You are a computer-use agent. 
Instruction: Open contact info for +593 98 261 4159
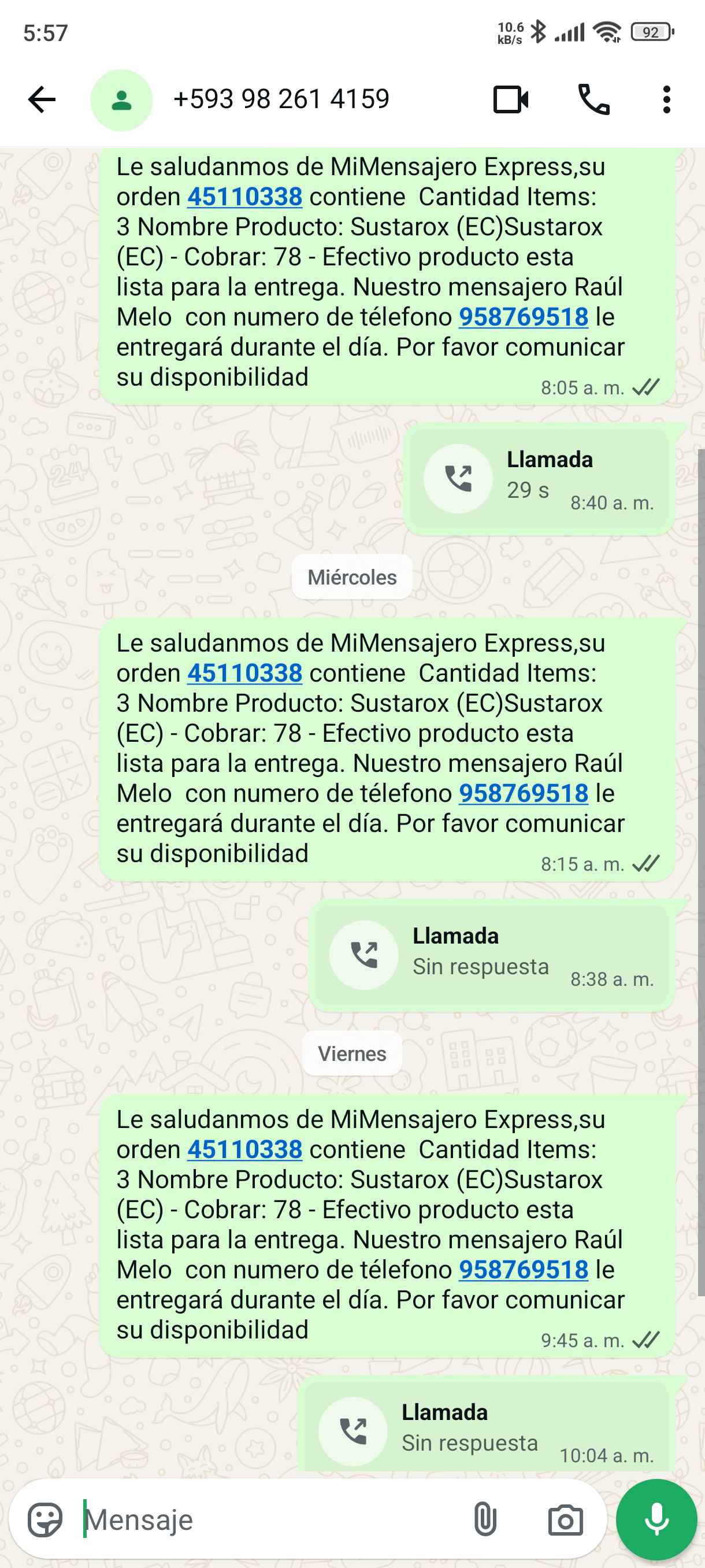(x=281, y=99)
